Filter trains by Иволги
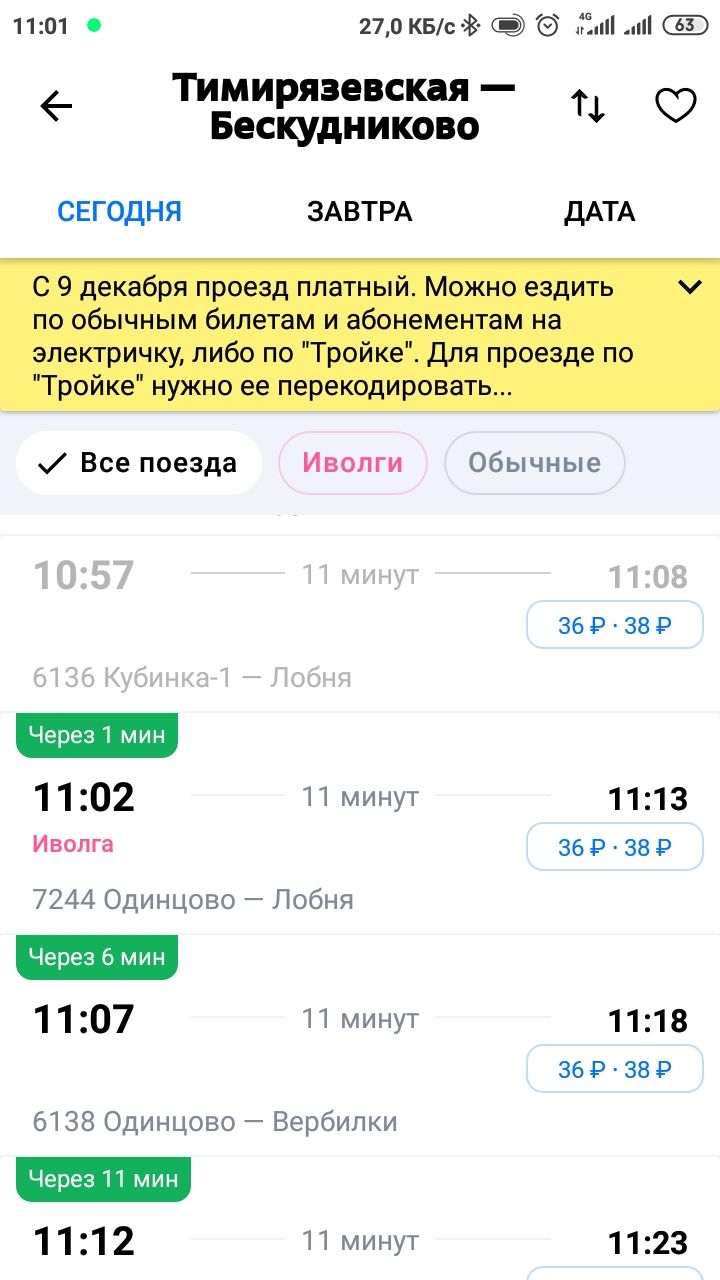720x1280 pixels. click(353, 463)
